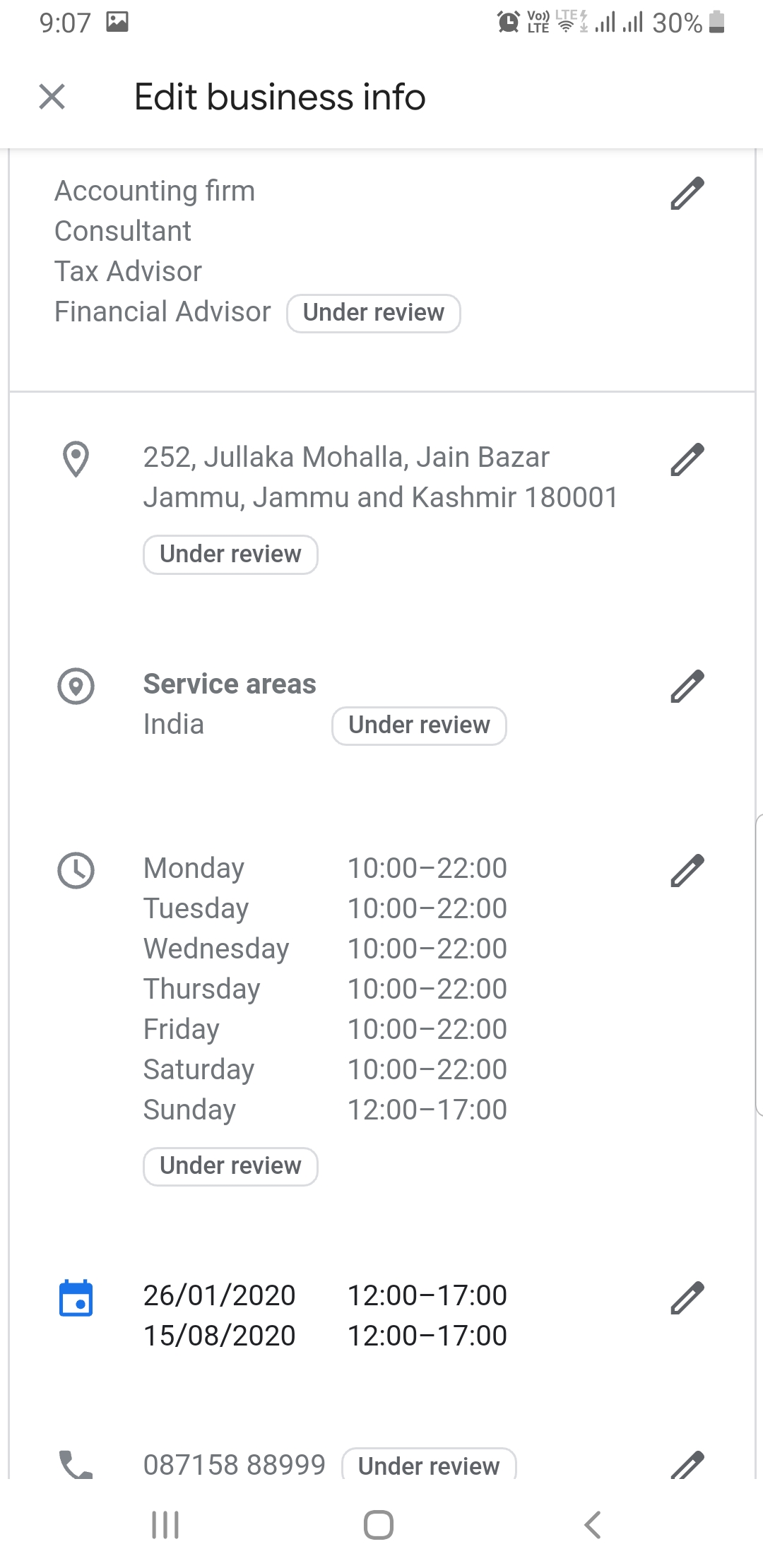The height and width of the screenshot is (1568, 763).
Task: Close the Edit business info screen
Action: click(52, 97)
